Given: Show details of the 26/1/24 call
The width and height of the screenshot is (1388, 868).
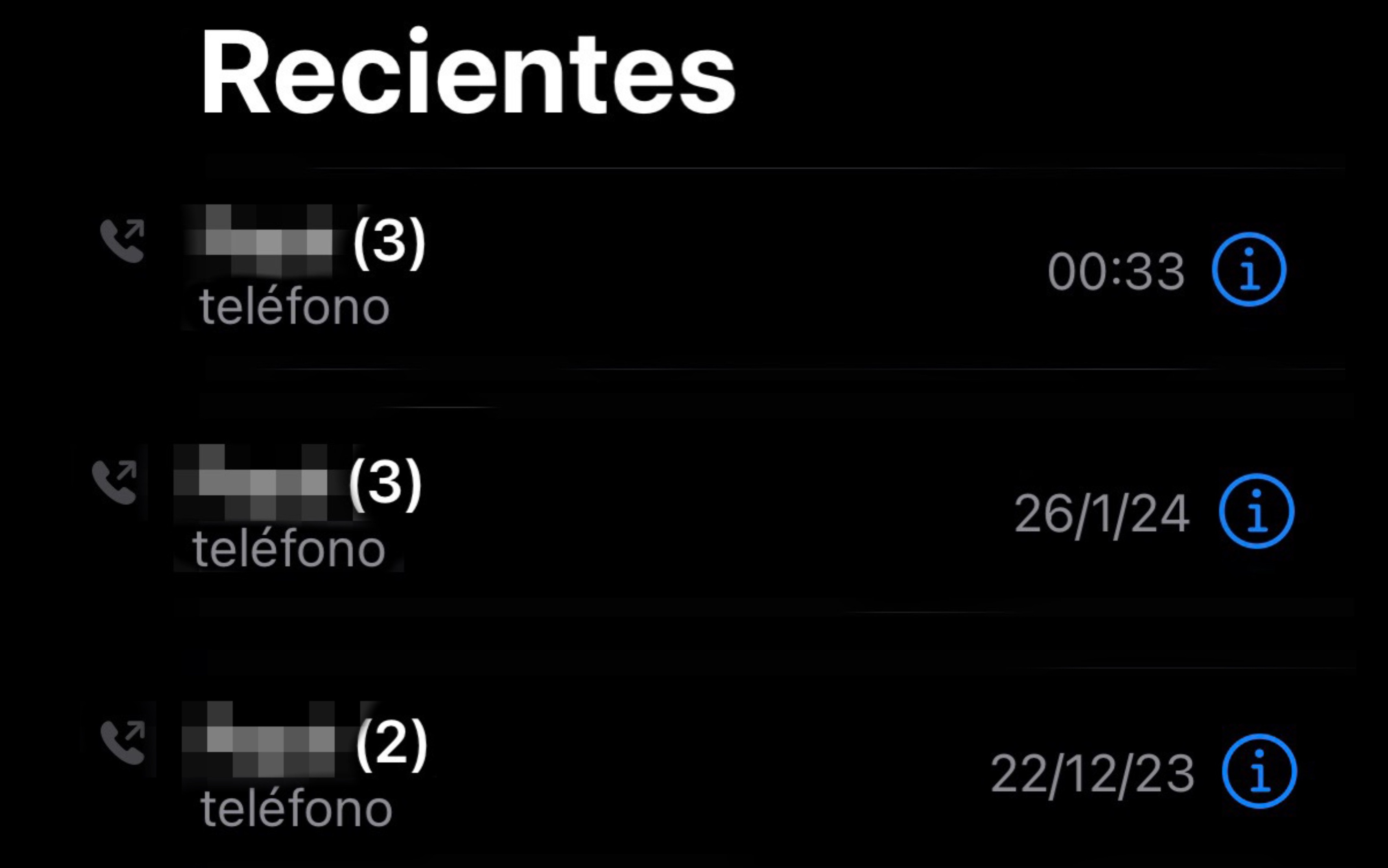Looking at the screenshot, I should click(1257, 511).
